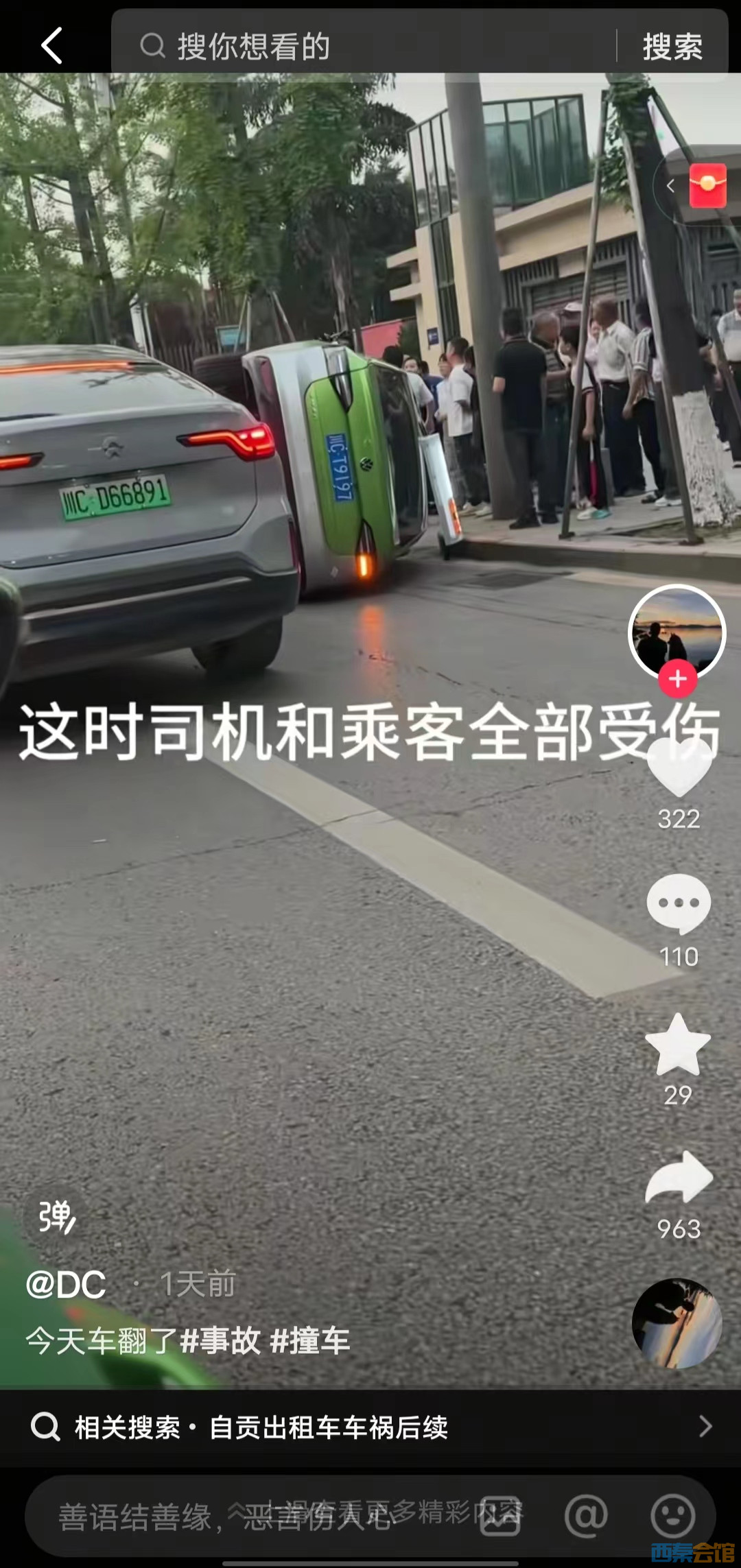Viewport: 741px width, 1568px height.
Task: Open the emoji picker in comment bar
Action: tap(672, 1517)
